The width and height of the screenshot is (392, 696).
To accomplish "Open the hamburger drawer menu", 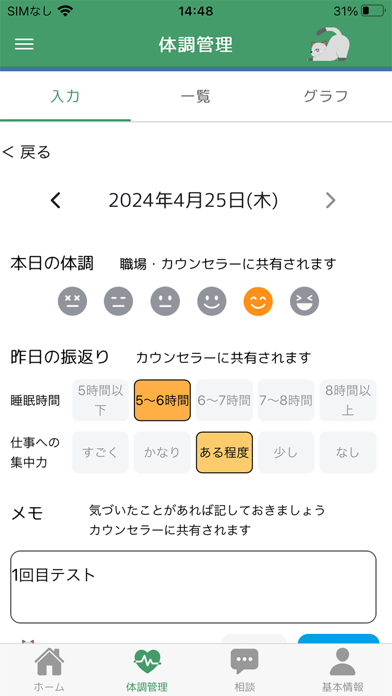I will click(x=24, y=44).
